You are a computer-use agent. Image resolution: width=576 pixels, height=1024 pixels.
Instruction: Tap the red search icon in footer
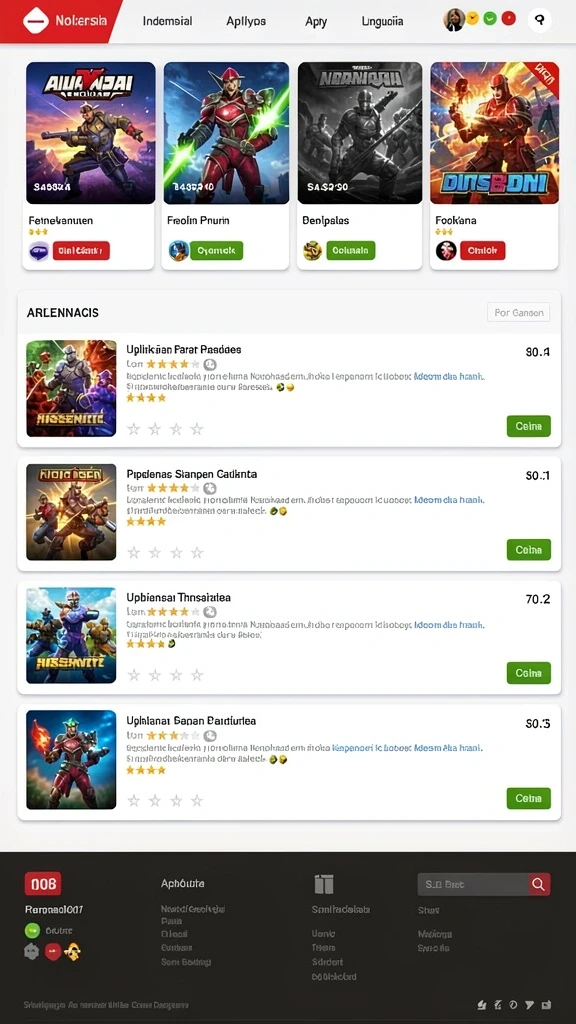point(539,884)
